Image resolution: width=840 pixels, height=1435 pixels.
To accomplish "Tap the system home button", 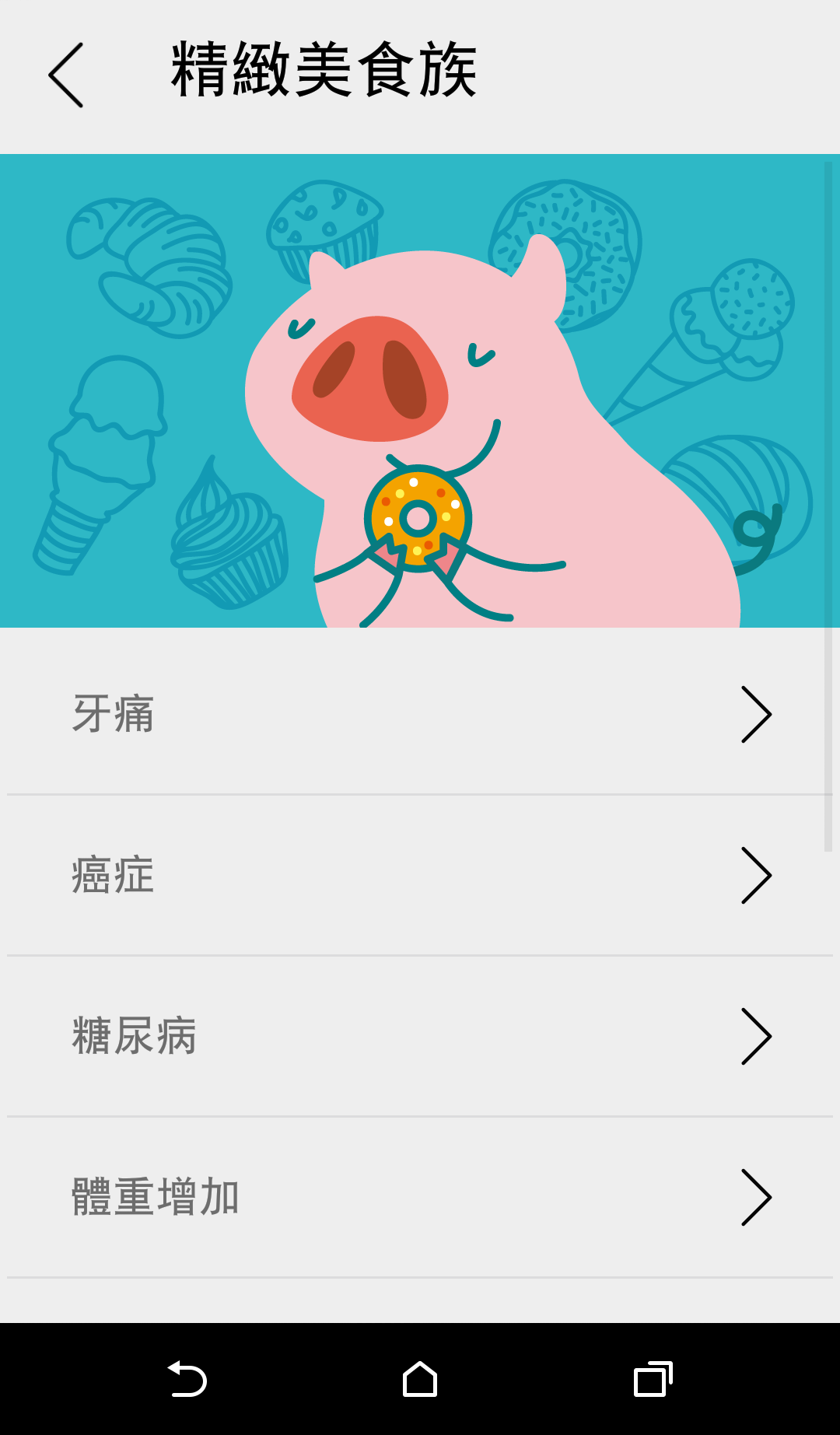I will tap(420, 1380).
